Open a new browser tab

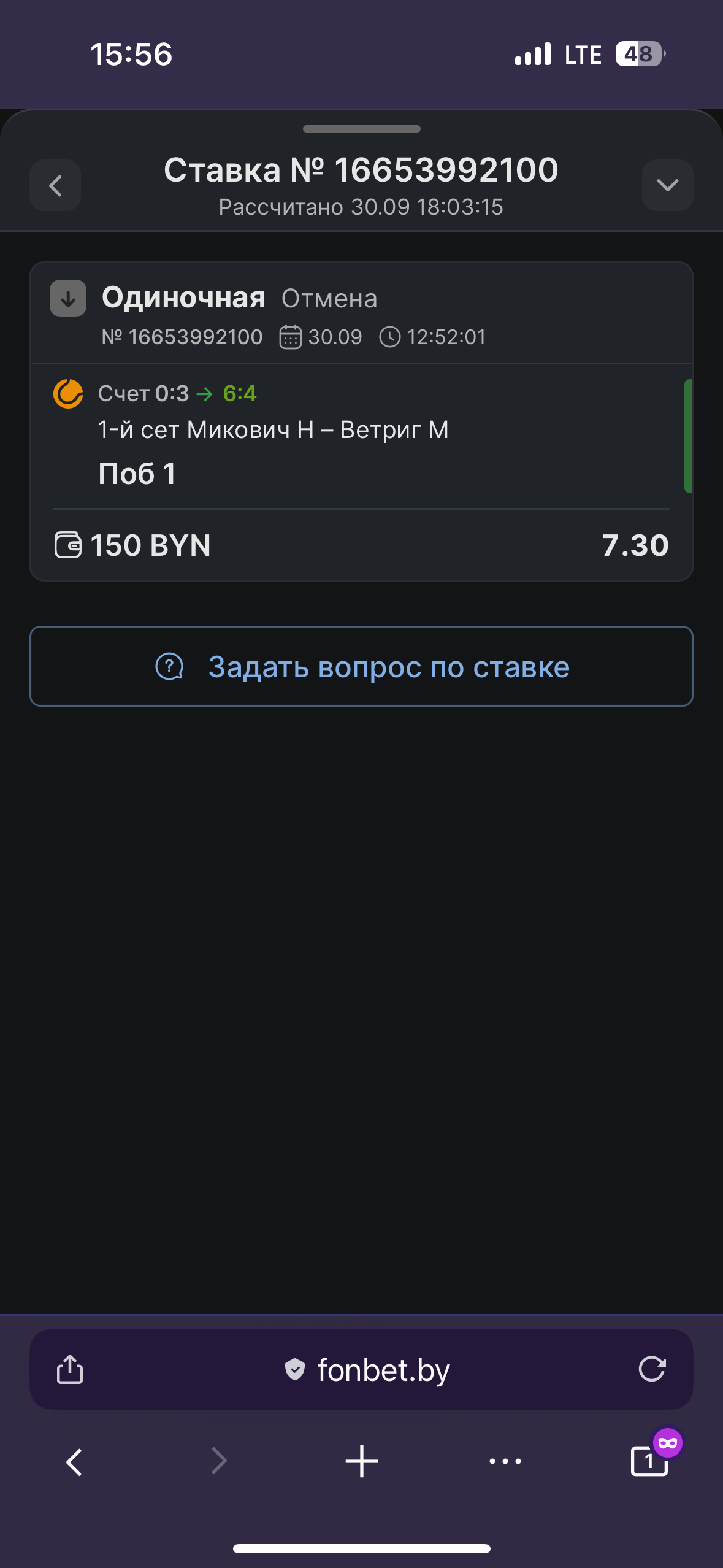pos(362,1461)
